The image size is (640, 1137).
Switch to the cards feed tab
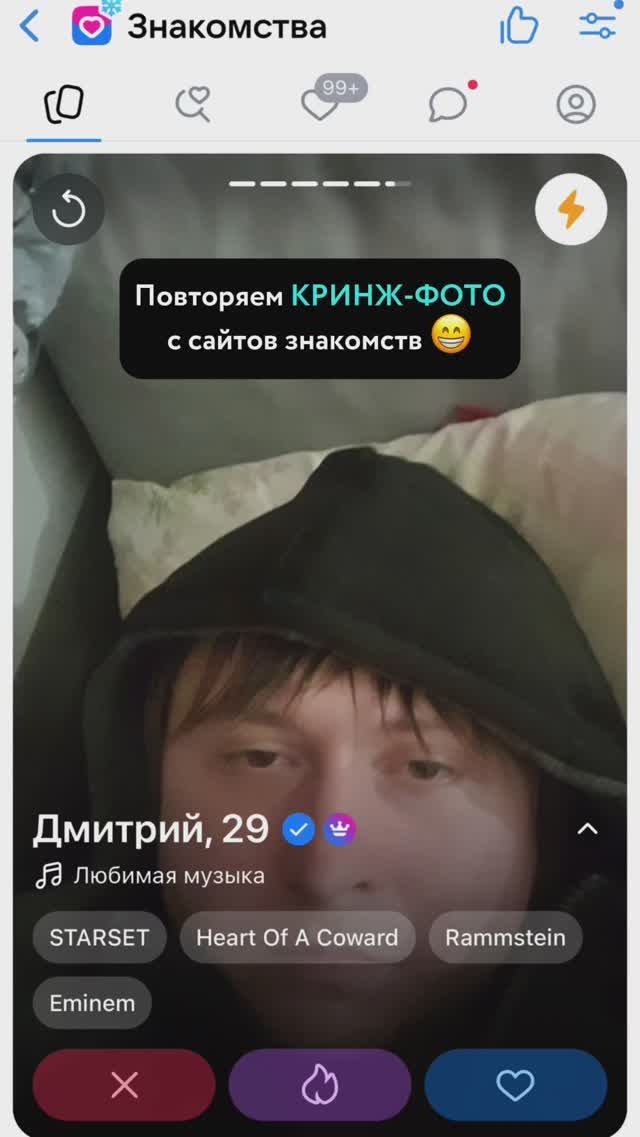coord(63,104)
